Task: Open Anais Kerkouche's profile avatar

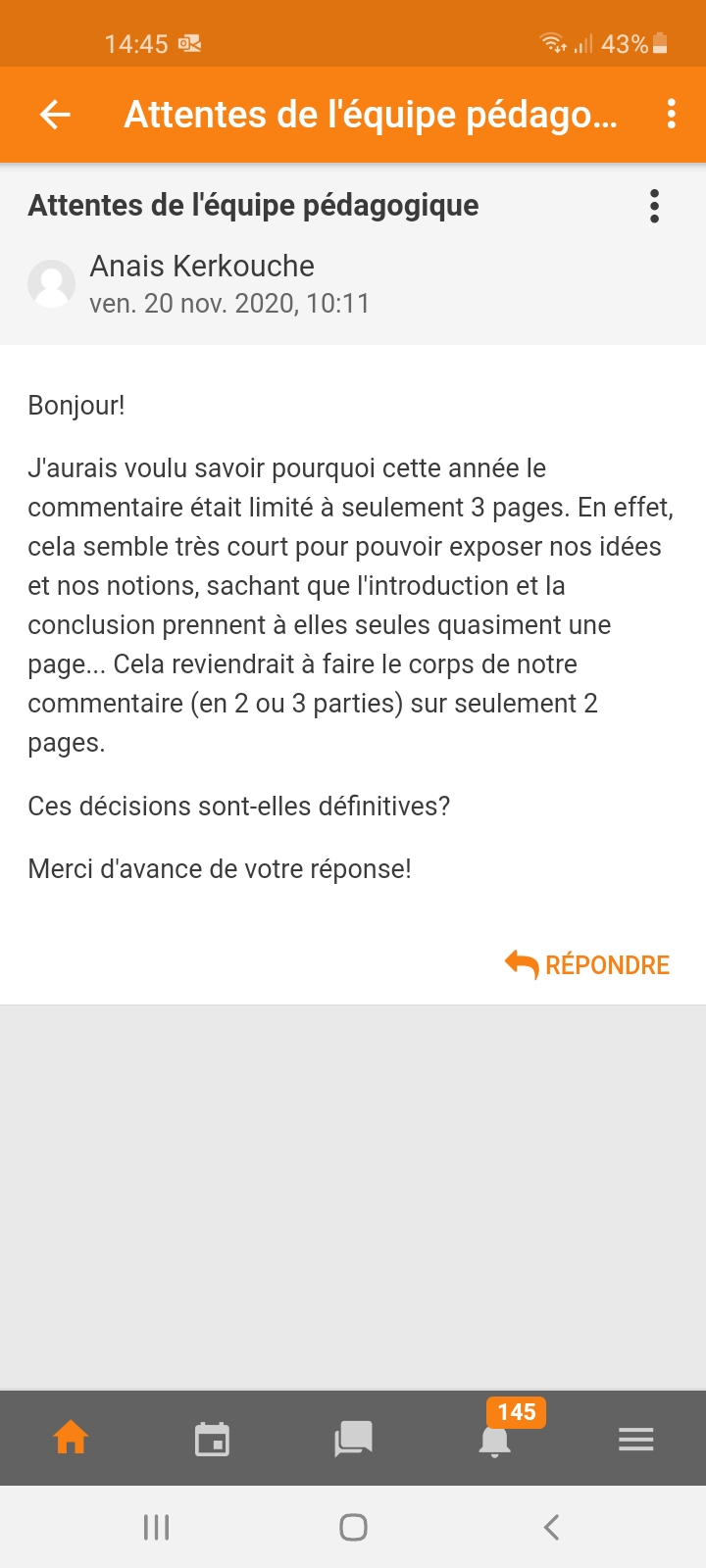Action: point(51,285)
